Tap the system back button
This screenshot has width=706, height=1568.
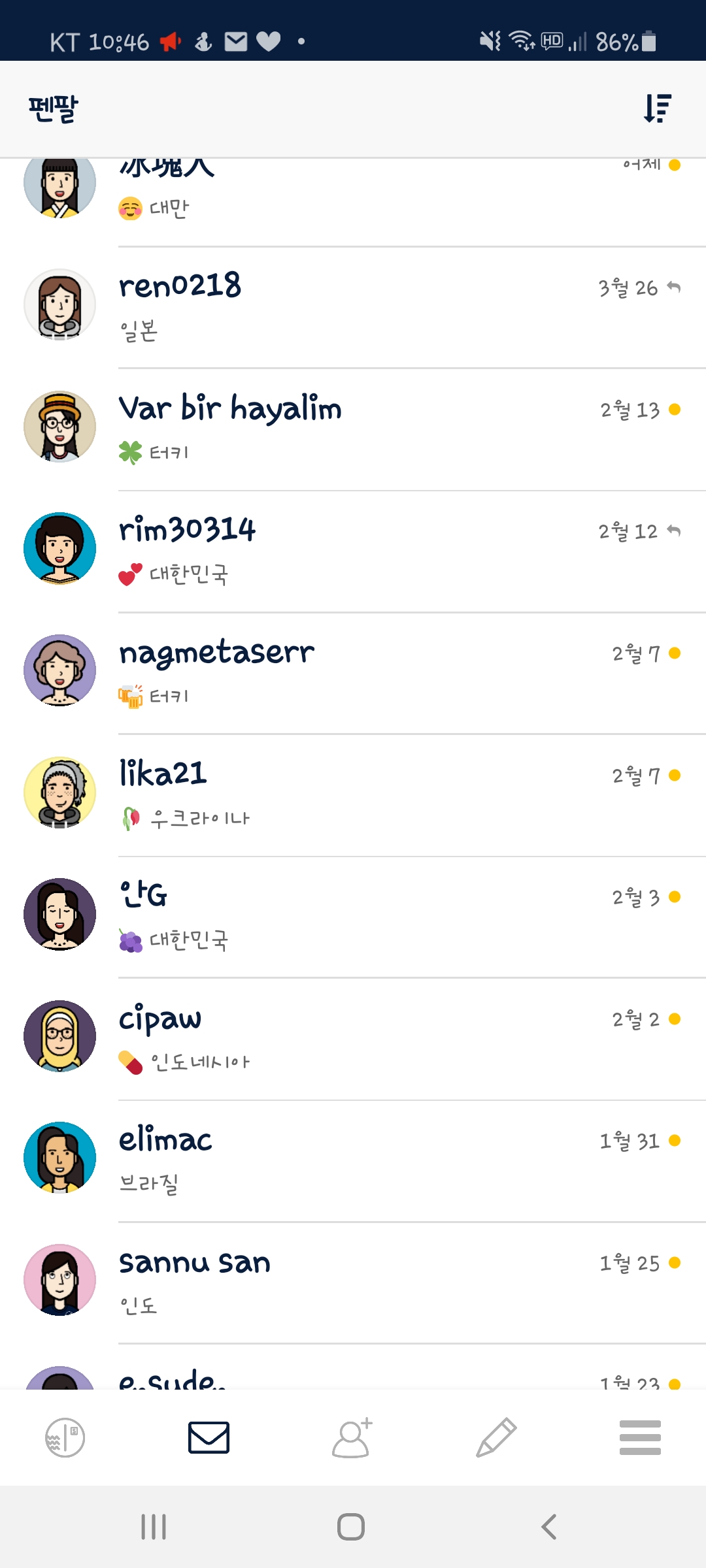coord(549,1527)
